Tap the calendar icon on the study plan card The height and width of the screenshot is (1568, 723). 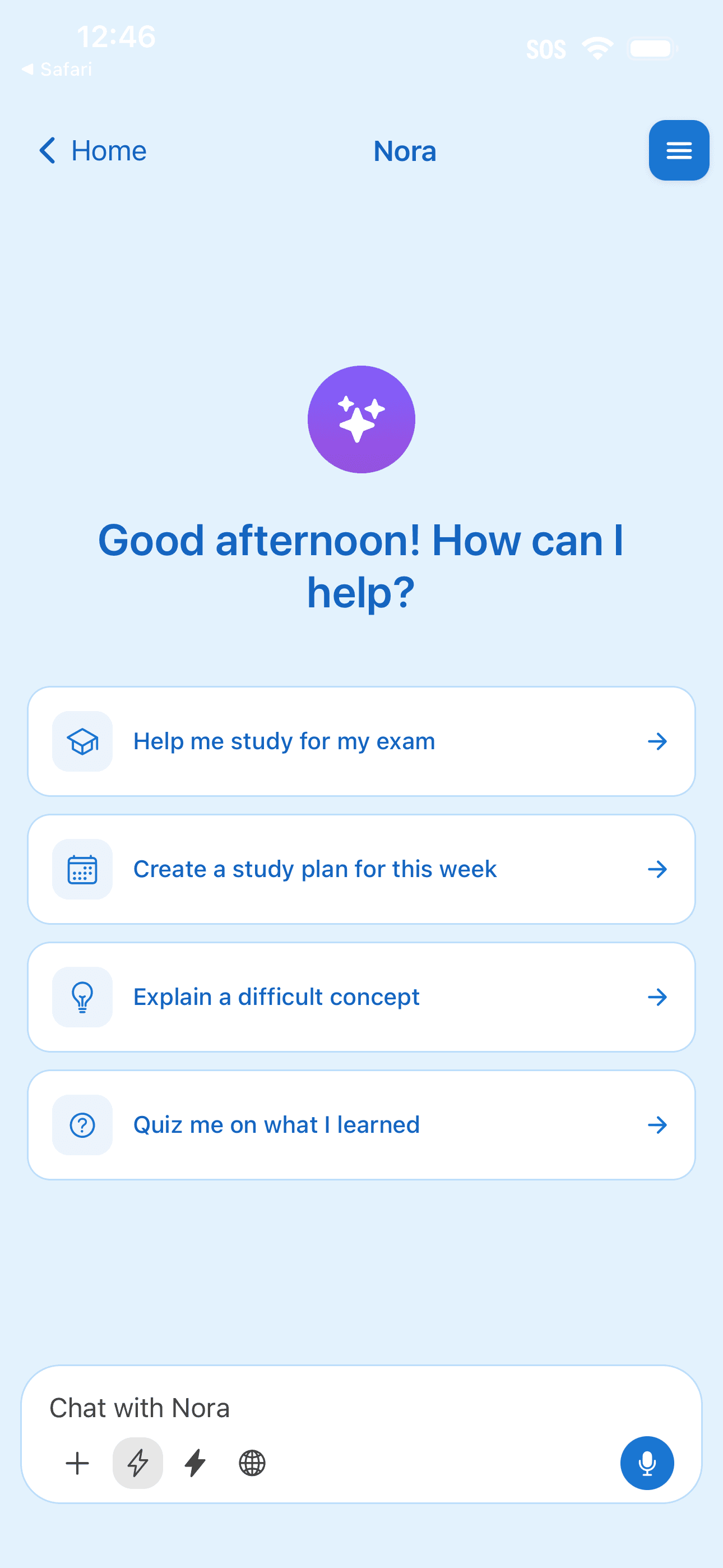(82, 869)
